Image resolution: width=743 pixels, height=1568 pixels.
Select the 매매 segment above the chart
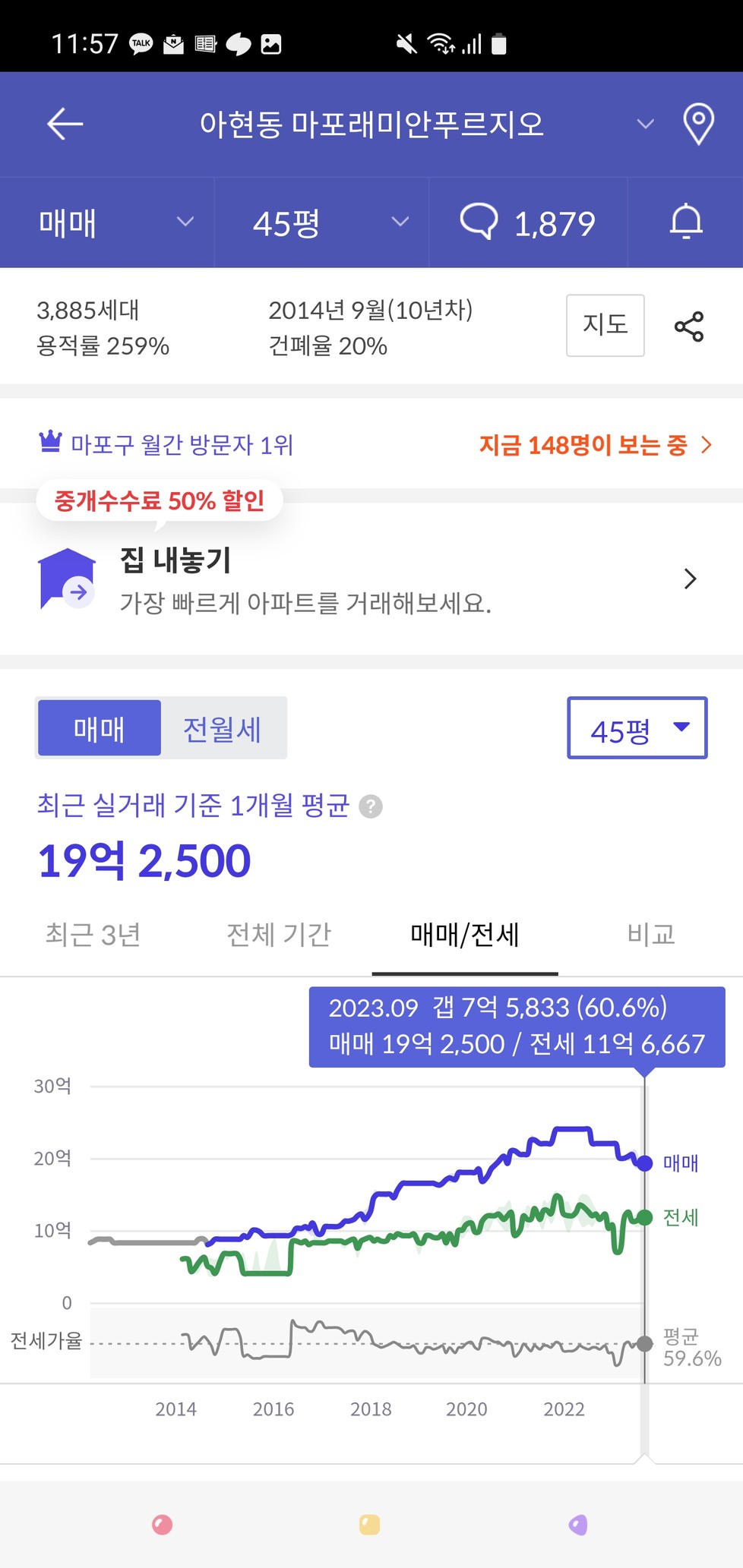(100, 728)
